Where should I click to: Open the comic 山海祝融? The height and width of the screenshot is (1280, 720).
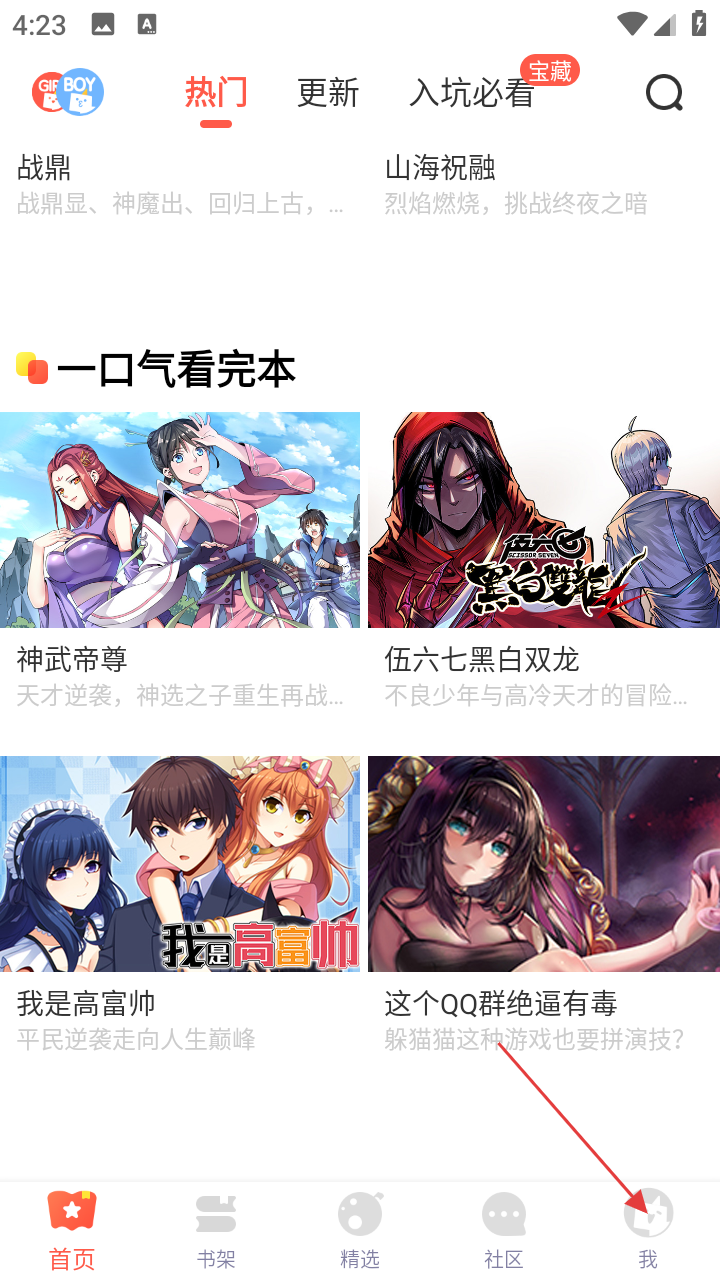pyautogui.click(x=540, y=184)
